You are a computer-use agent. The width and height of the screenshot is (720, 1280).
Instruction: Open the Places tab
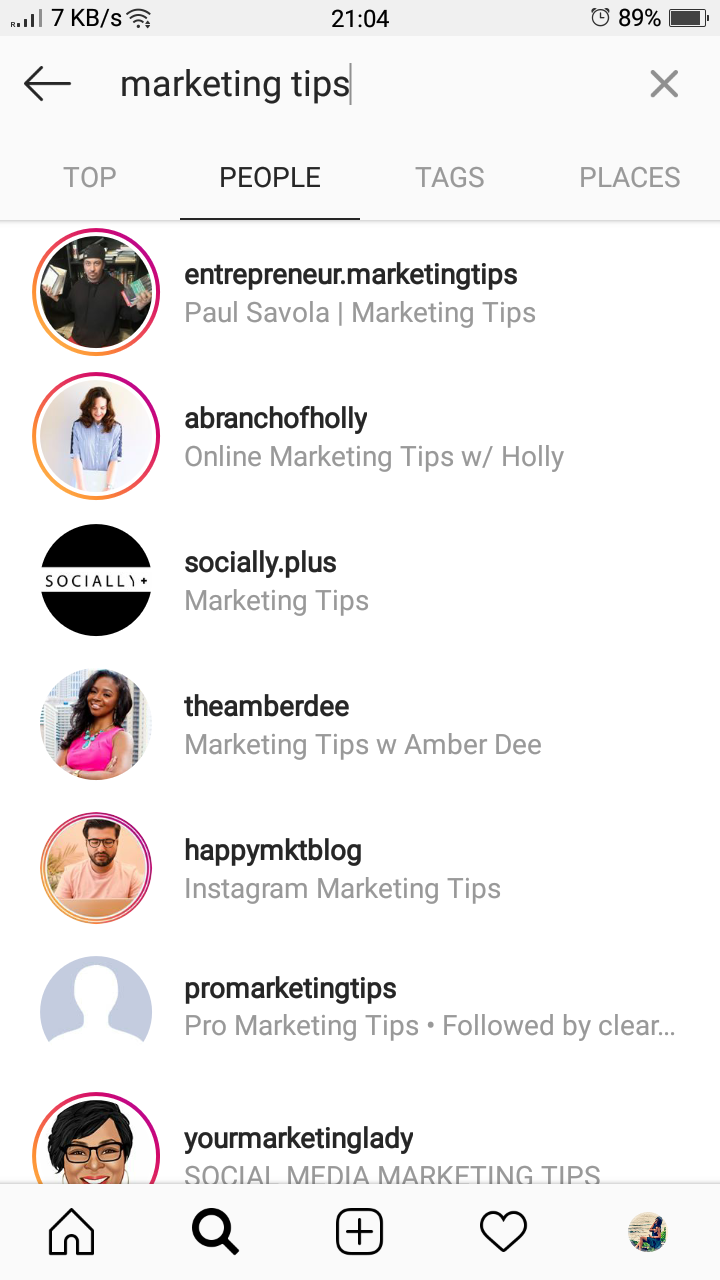(x=630, y=178)
